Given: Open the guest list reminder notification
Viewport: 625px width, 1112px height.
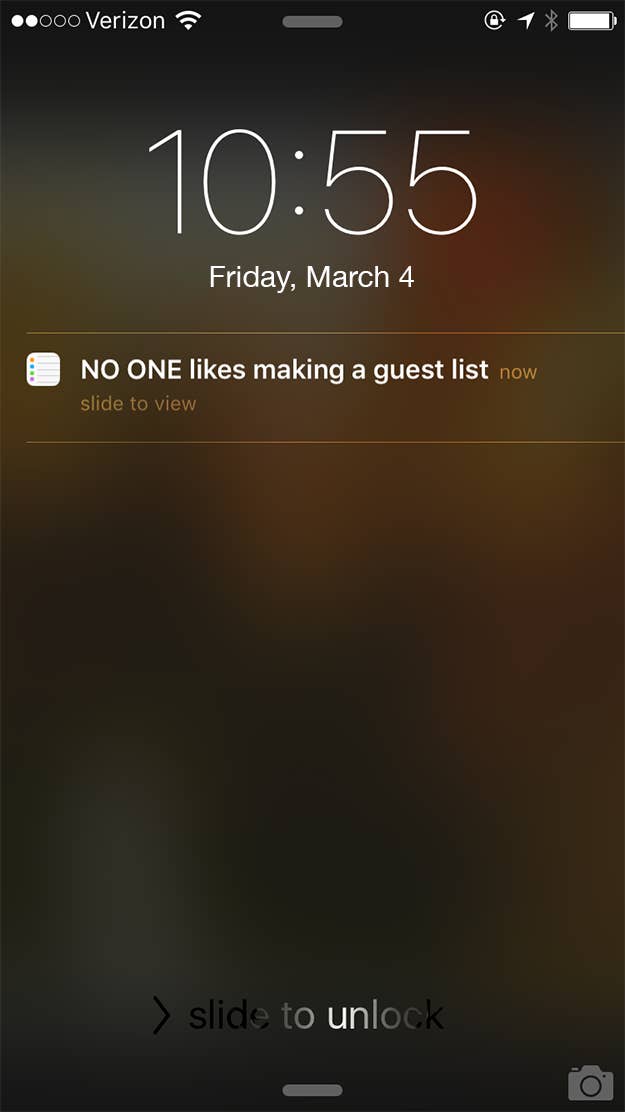Looking at the screenshot, I should click(312, 387).
